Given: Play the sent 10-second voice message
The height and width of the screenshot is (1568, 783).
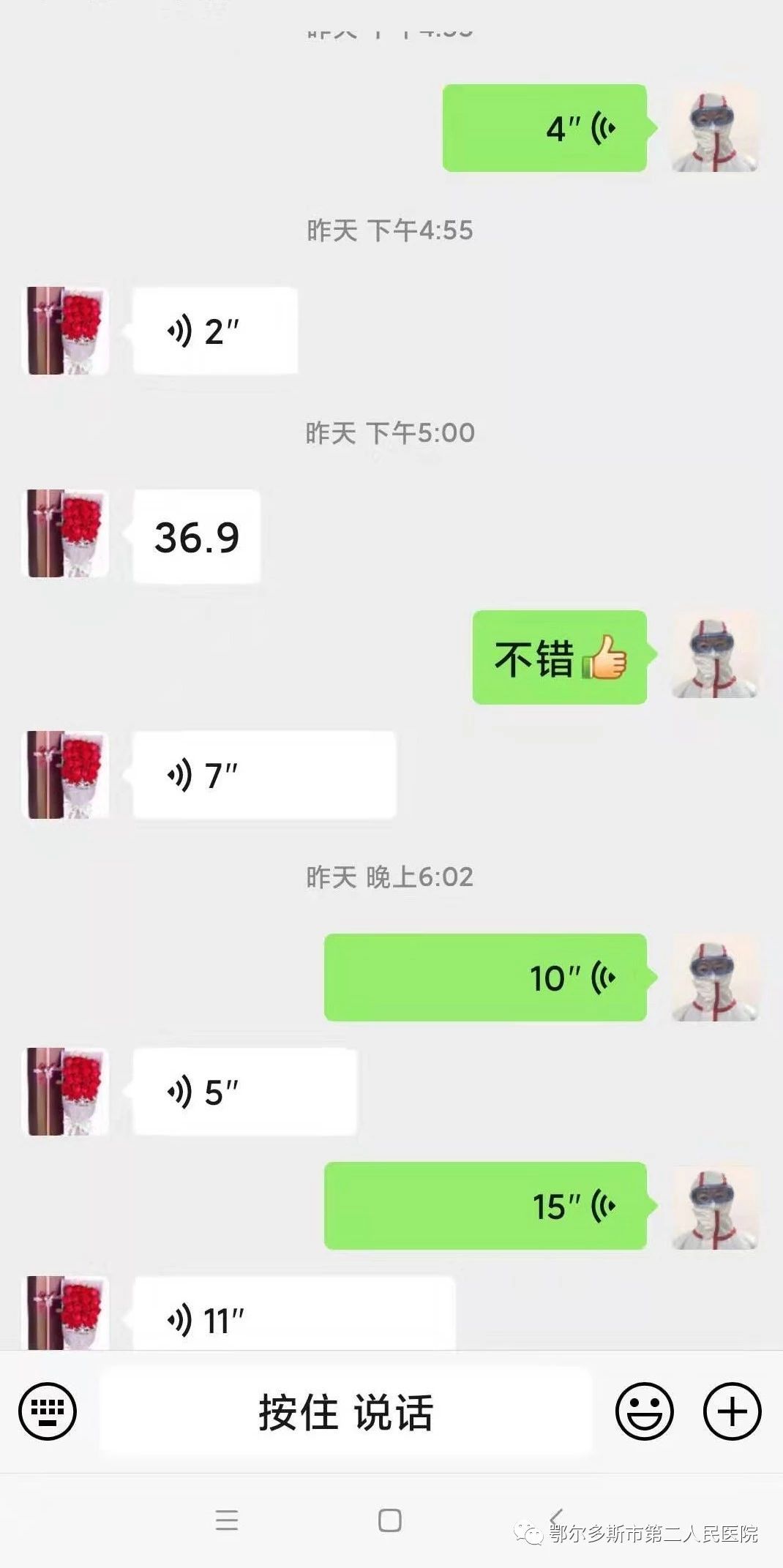Looking at the screenshot, I should pos(485,978).
